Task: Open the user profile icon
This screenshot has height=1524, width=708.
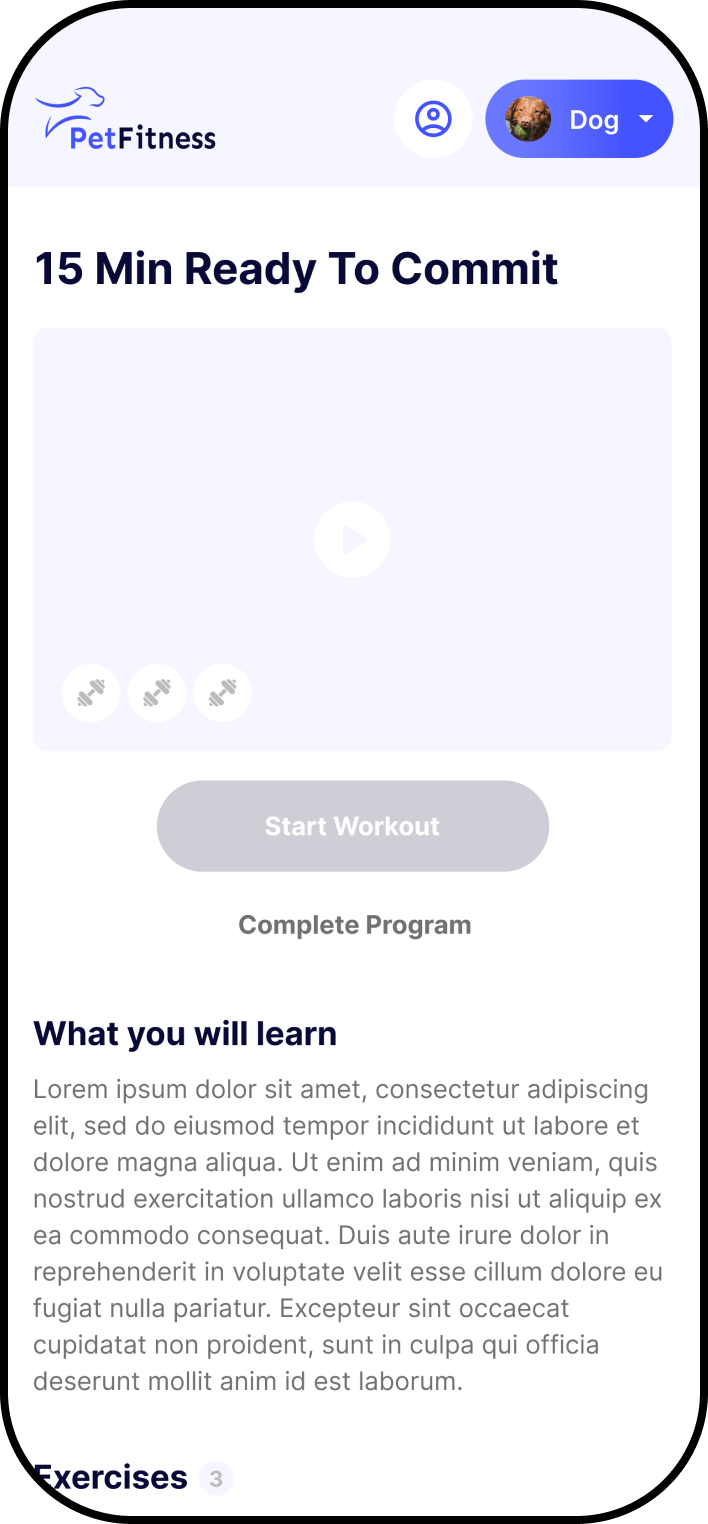Action: tap(433, 119)
